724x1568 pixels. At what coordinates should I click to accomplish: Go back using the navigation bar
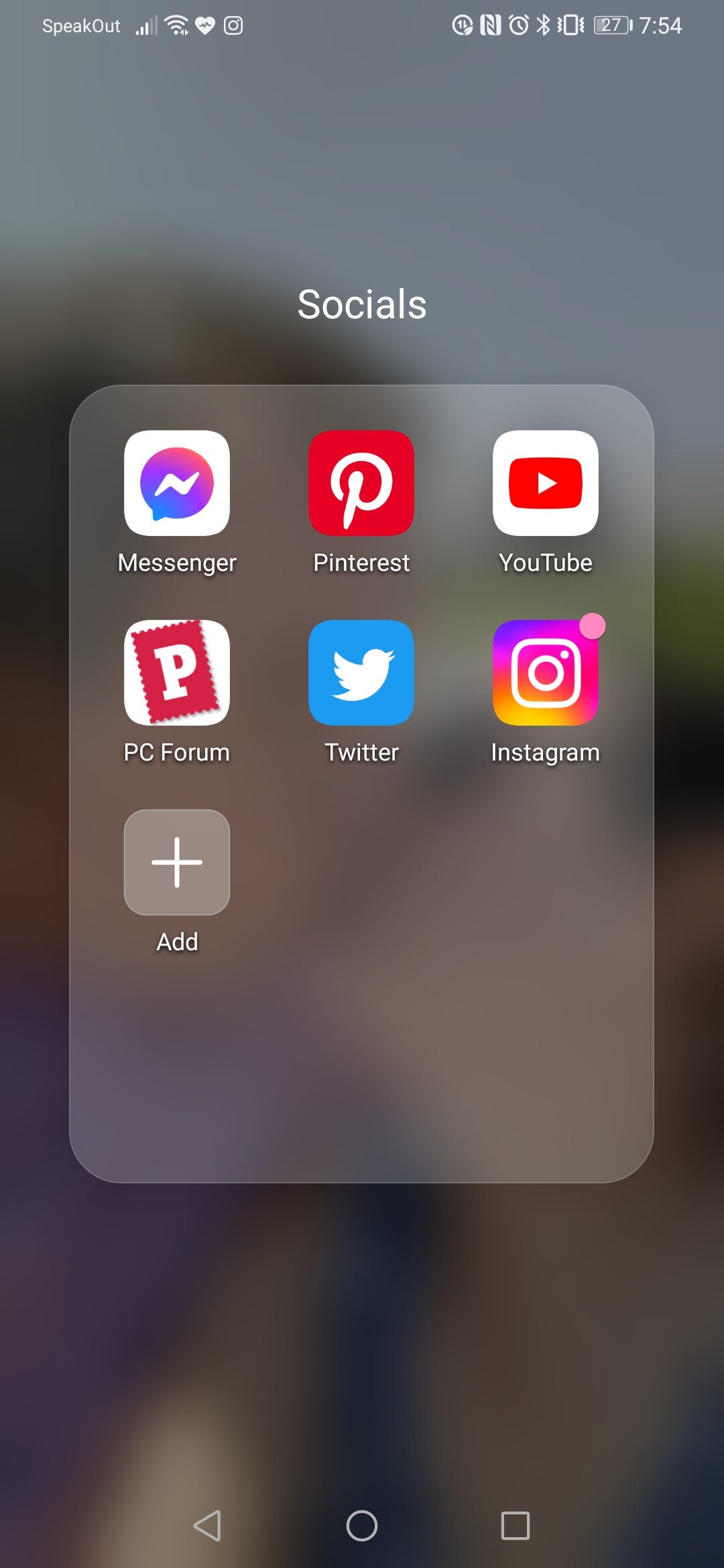click(x=207, y=1526)
